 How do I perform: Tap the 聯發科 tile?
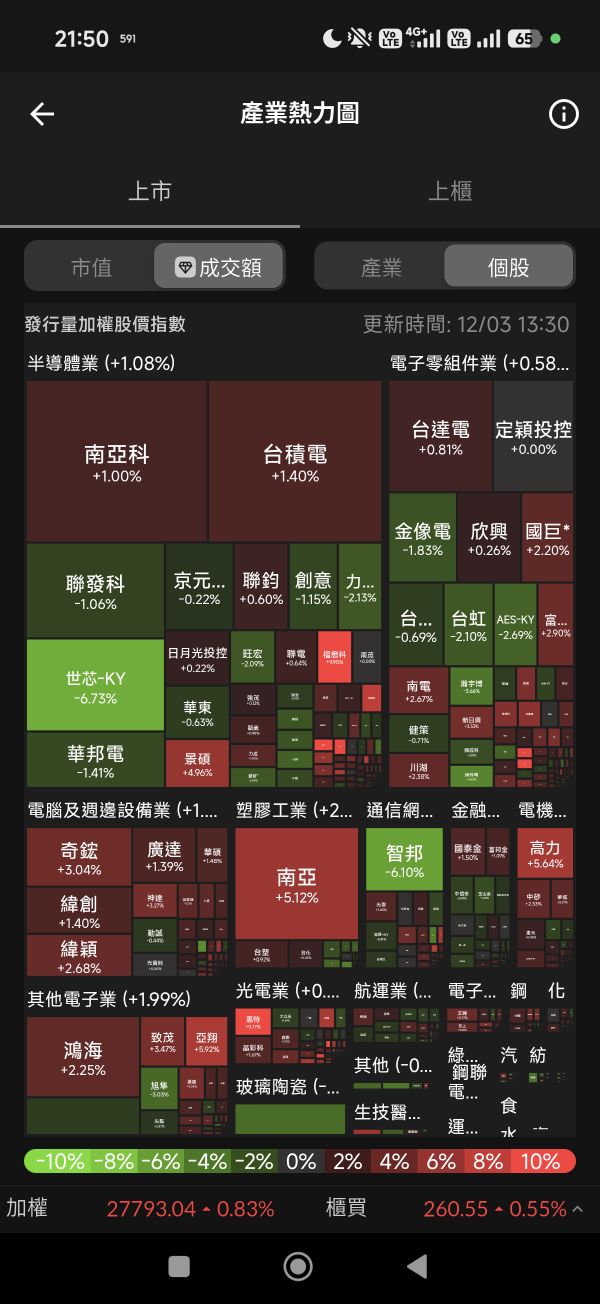click(x=95, y=591)
